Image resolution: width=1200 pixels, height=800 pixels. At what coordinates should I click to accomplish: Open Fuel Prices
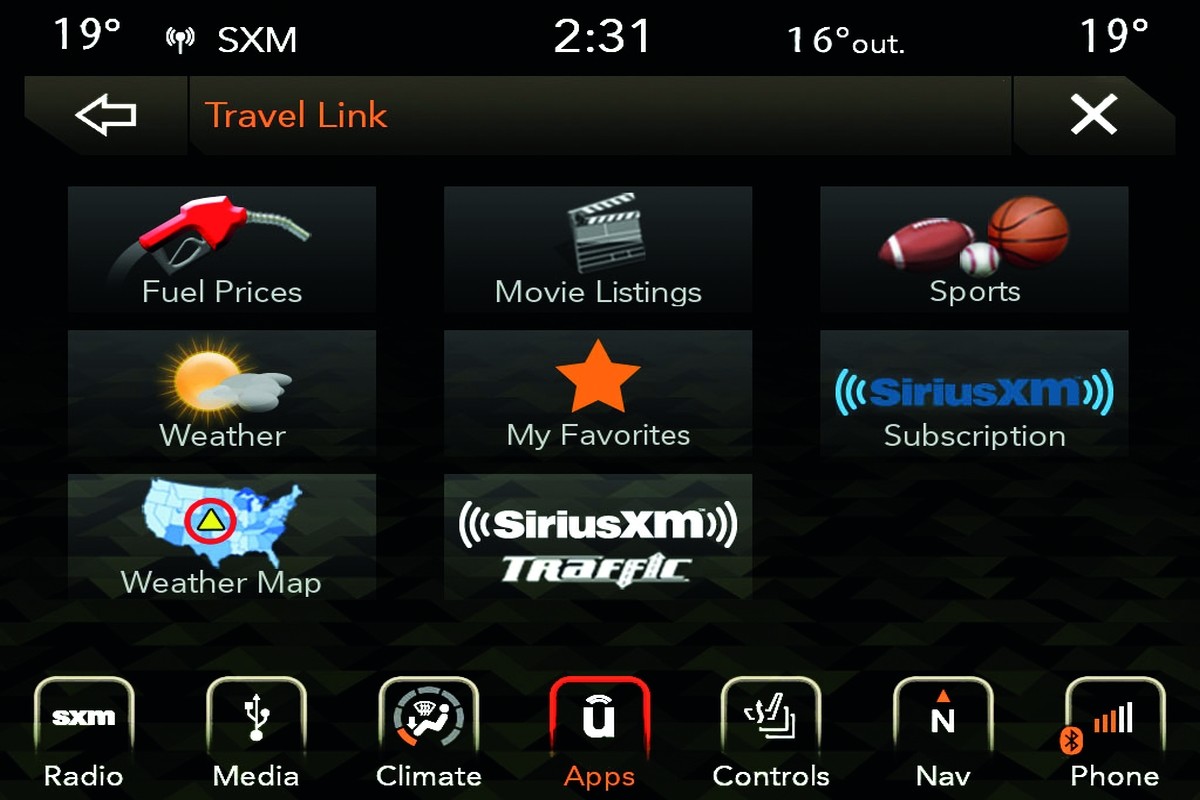(x=222, y=250)
